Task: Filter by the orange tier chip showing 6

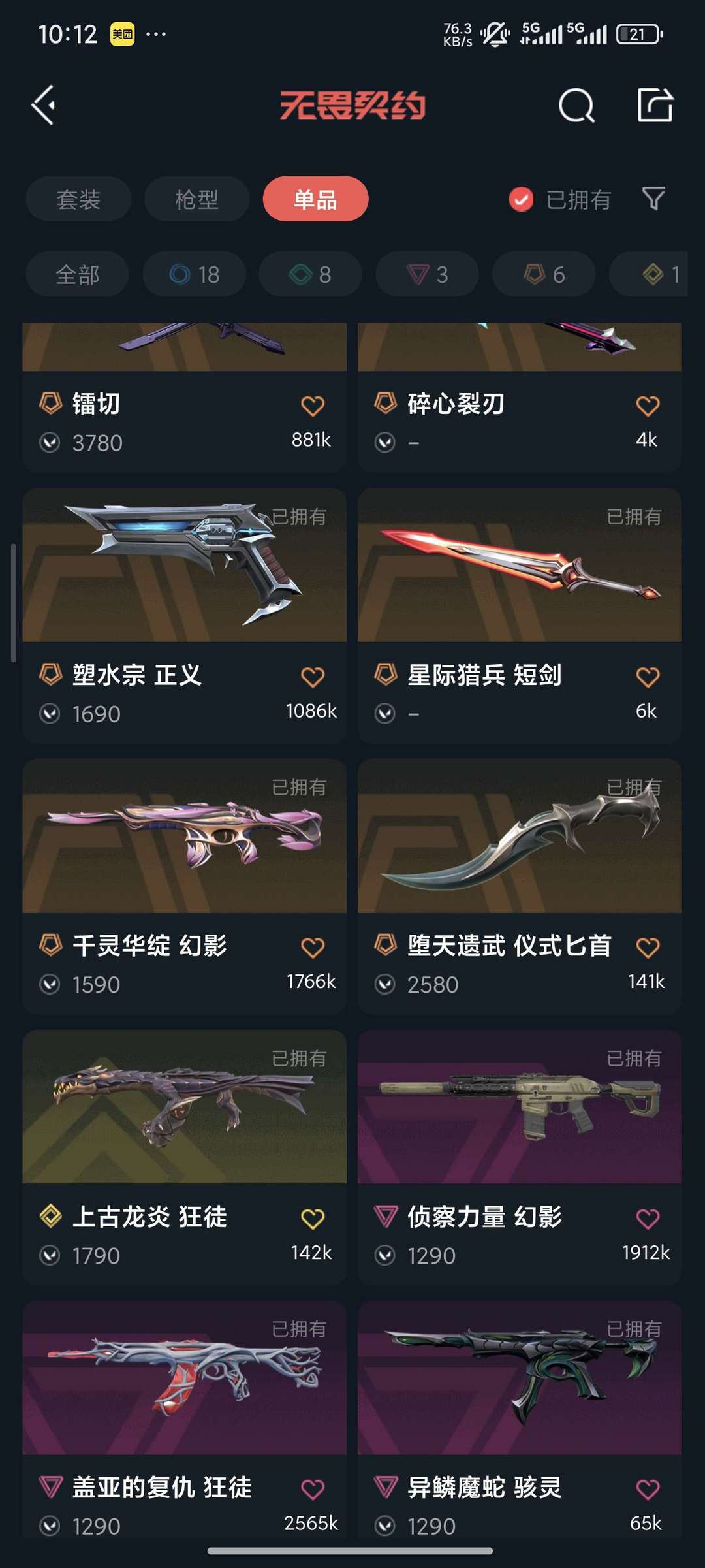Action: (544, 274)
